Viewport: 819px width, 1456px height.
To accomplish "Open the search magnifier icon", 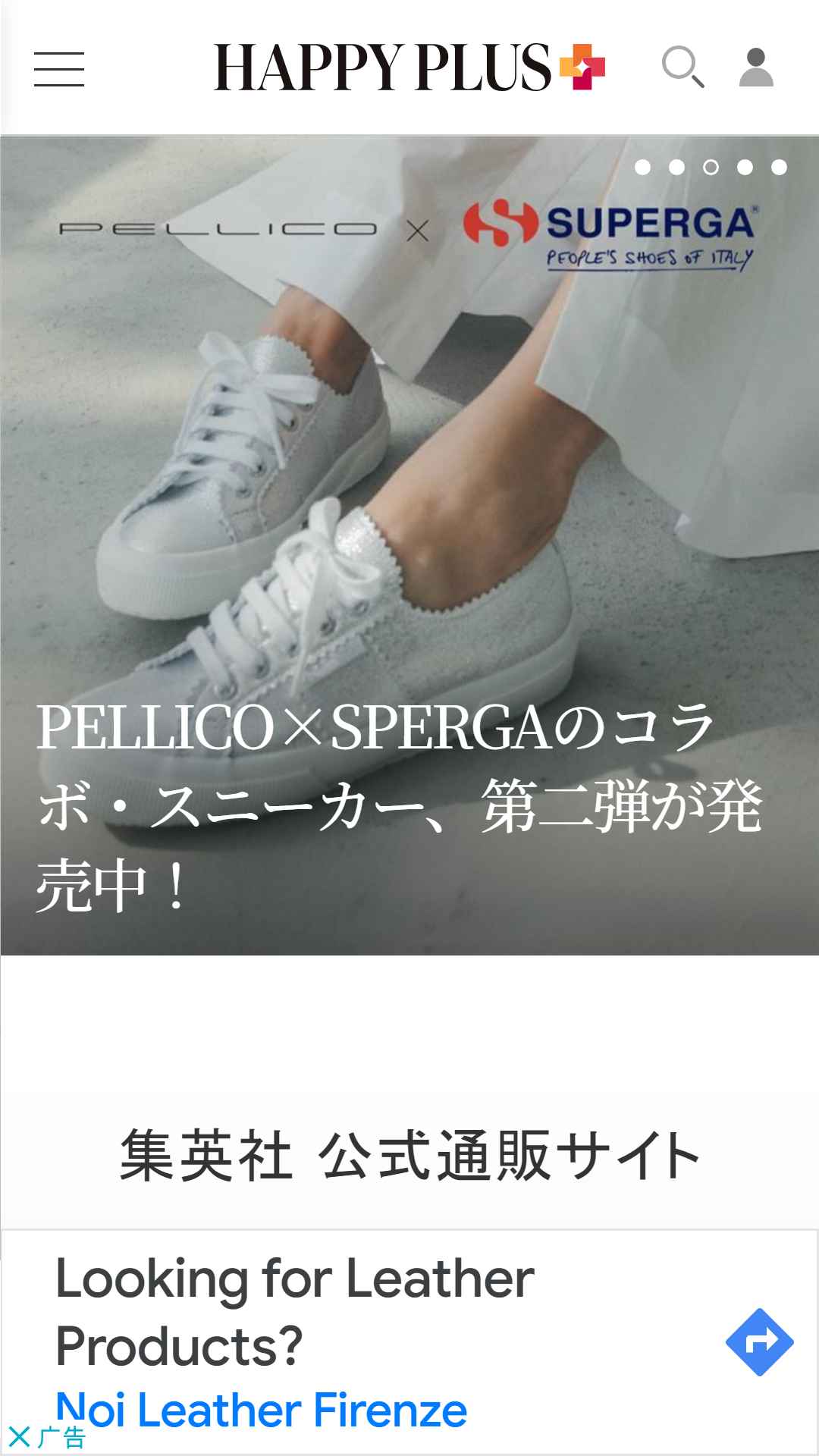I will point(683,67).
